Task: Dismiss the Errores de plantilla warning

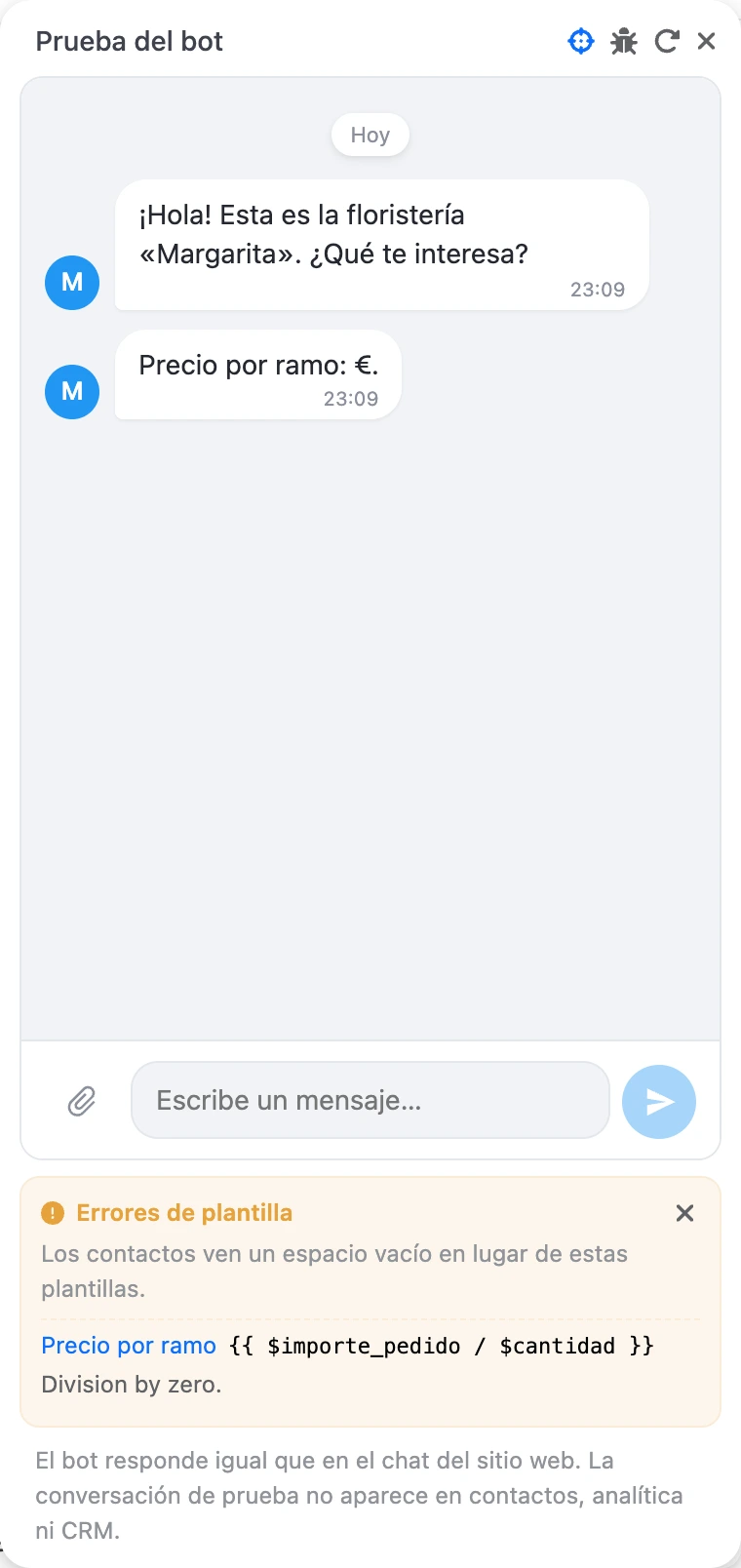Action: (x=685, y=1213)
